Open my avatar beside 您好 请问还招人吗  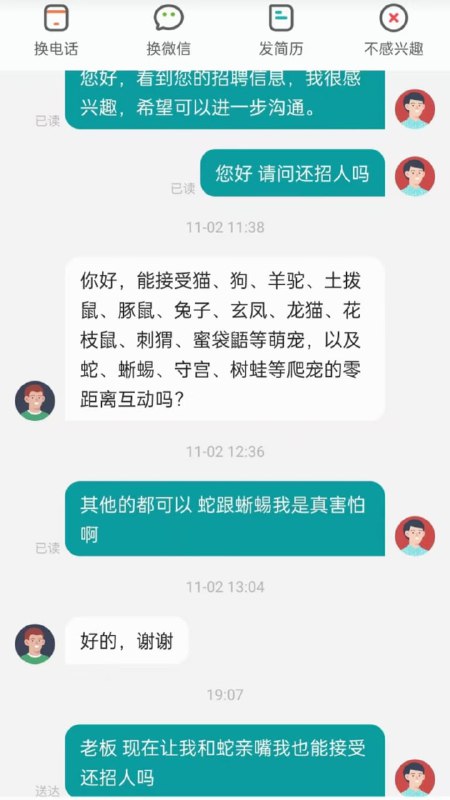click(x=415, y=177)
